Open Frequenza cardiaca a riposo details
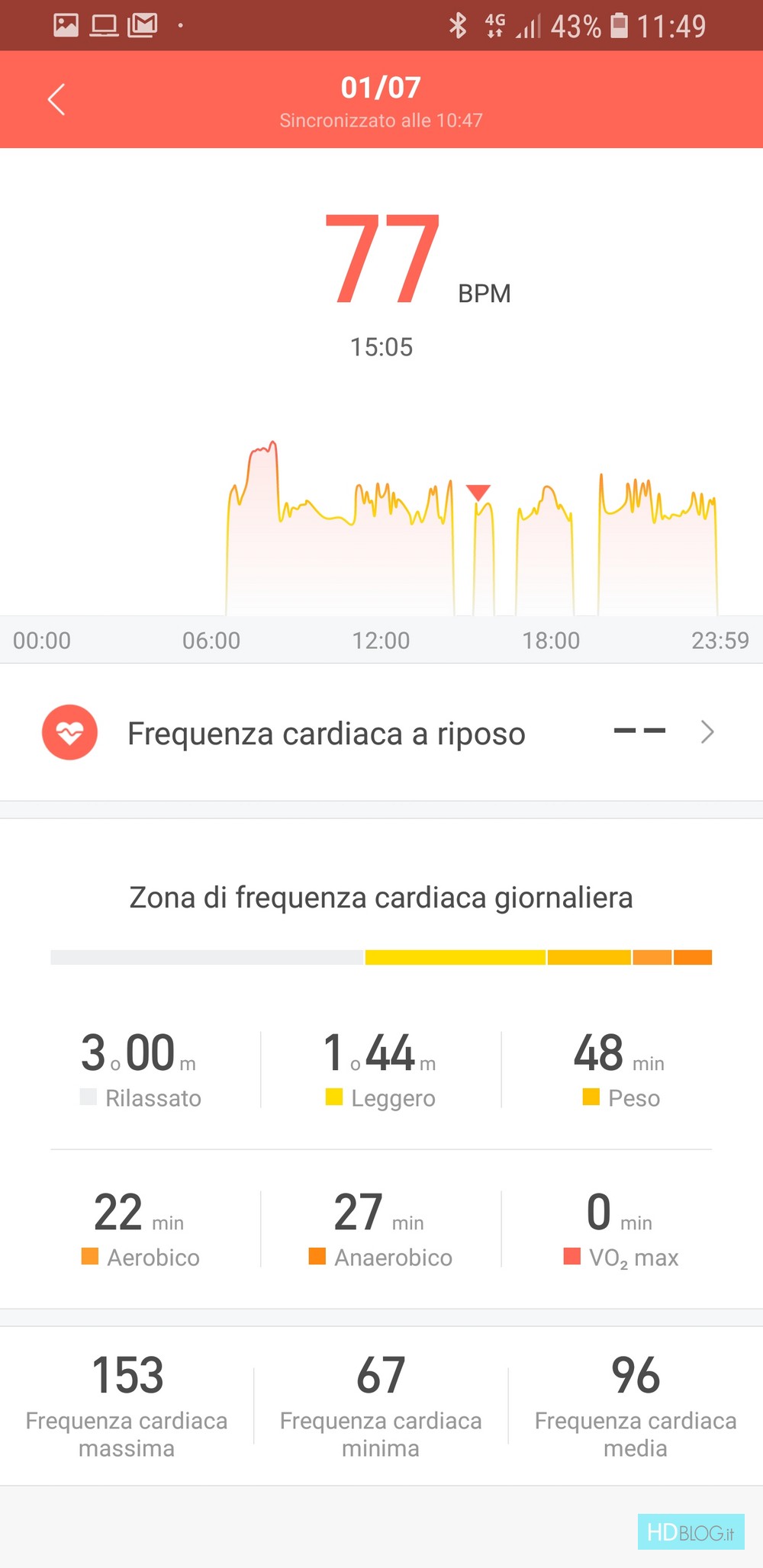 [381, 733]
